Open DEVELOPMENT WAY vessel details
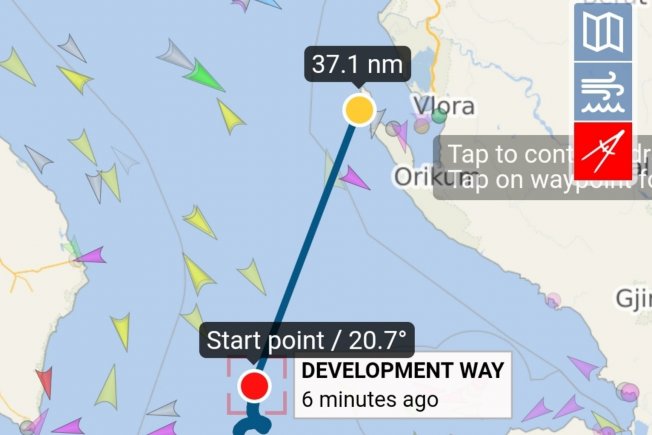This screenshot has height=435, width=652. [x=402, y=385]
